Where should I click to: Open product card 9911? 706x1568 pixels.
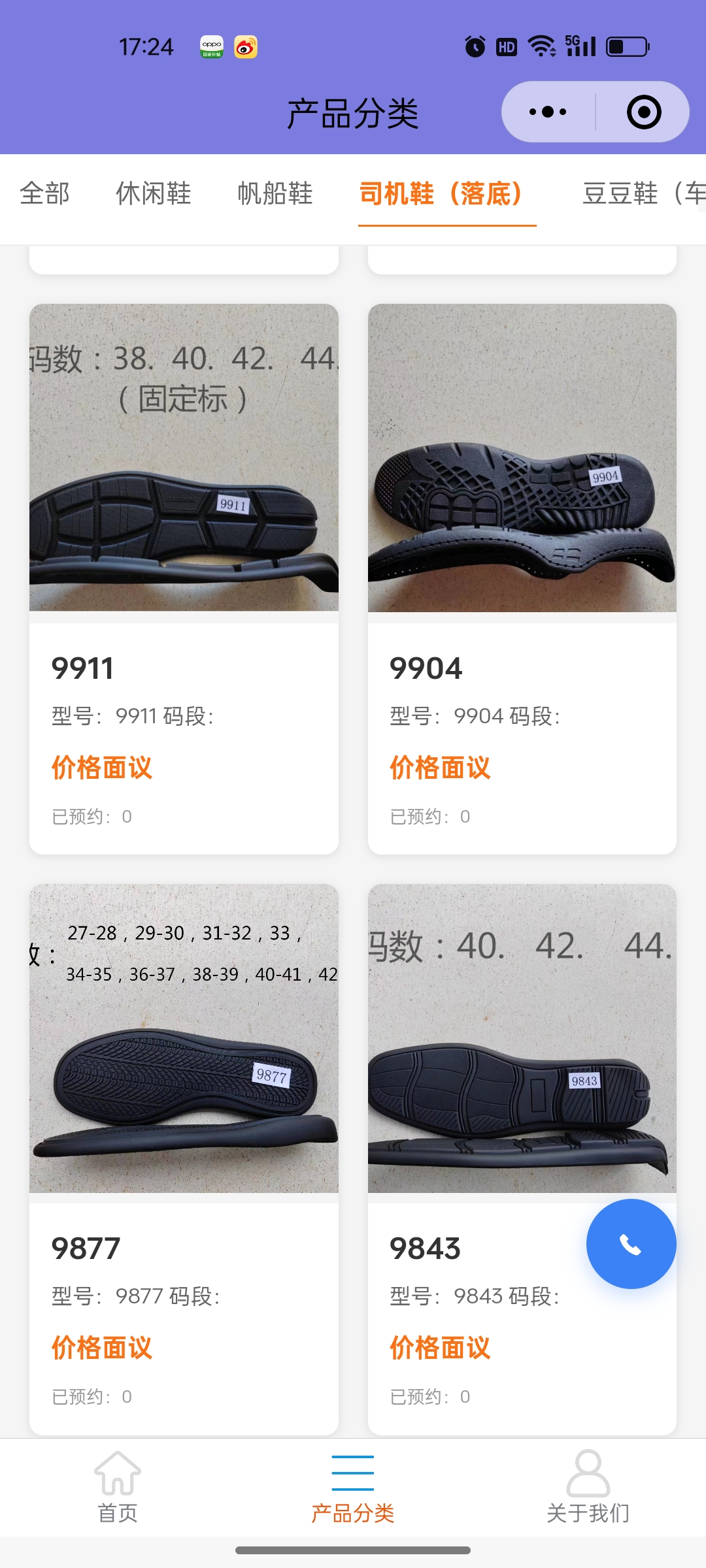click(x=184, y=578)
